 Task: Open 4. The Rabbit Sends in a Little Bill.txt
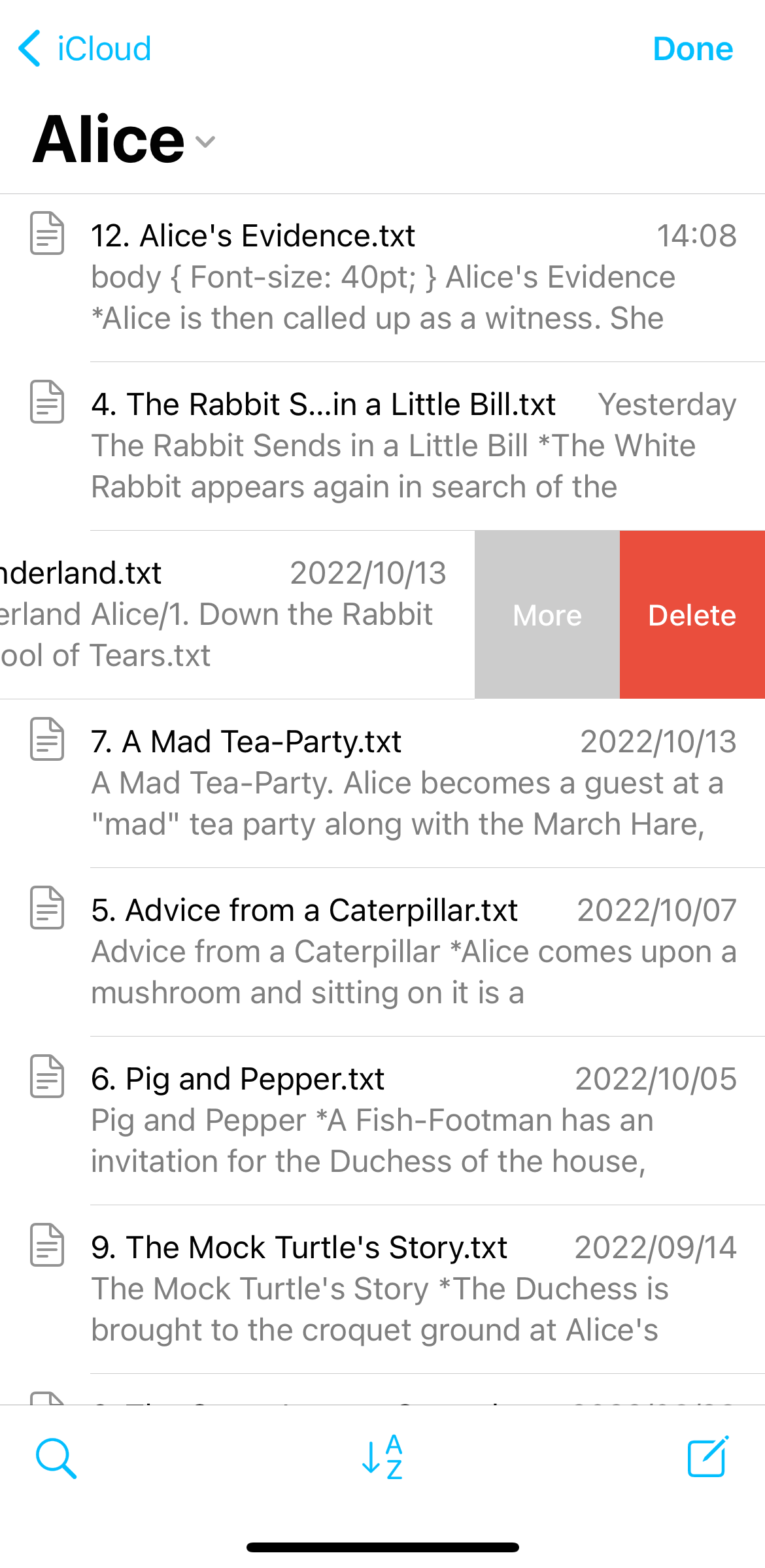click(x=382, y=446)
